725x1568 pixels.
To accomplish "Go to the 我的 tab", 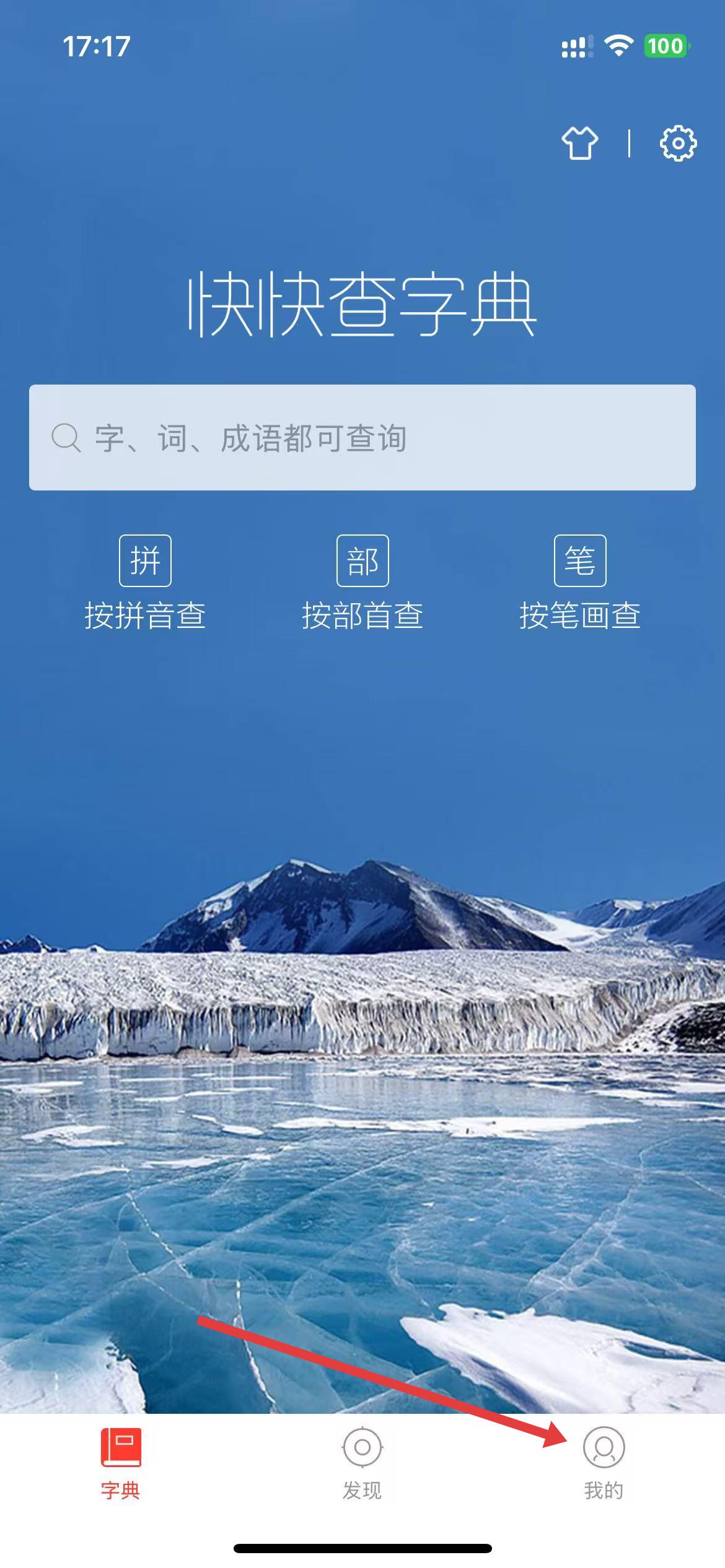I will pyautogui.click(x=604, y=1464).
